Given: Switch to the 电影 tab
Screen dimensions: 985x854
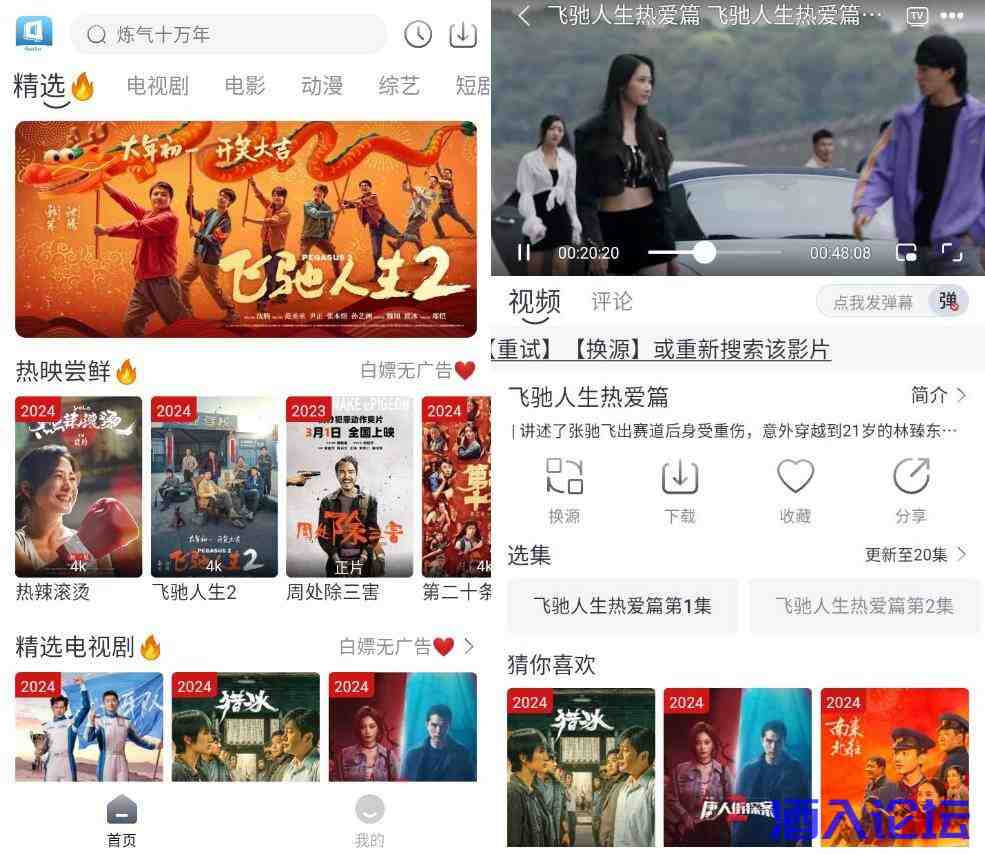Looking at the screenshot, I should point(245,86).
